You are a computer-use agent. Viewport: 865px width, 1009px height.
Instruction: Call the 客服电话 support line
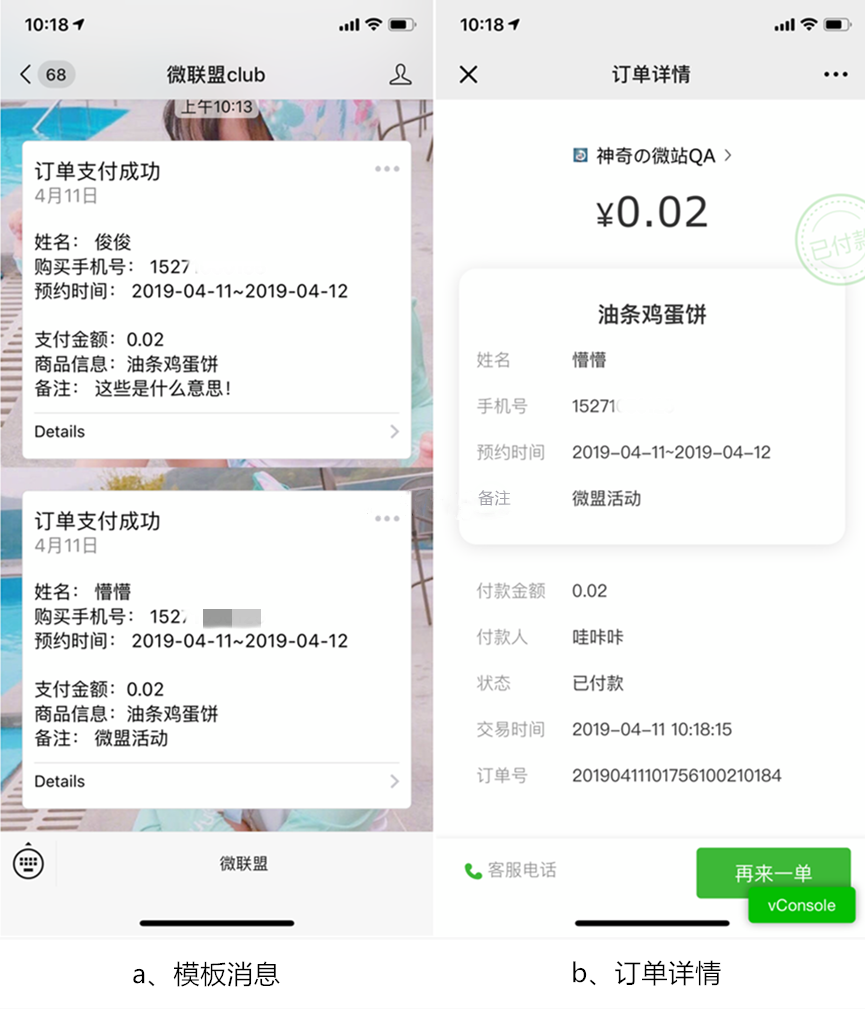(511, 870)
